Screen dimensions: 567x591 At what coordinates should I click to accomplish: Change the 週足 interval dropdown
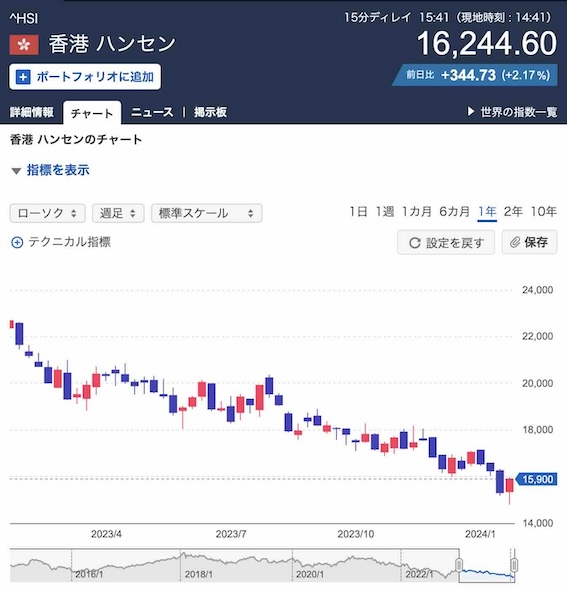point(118,213)
